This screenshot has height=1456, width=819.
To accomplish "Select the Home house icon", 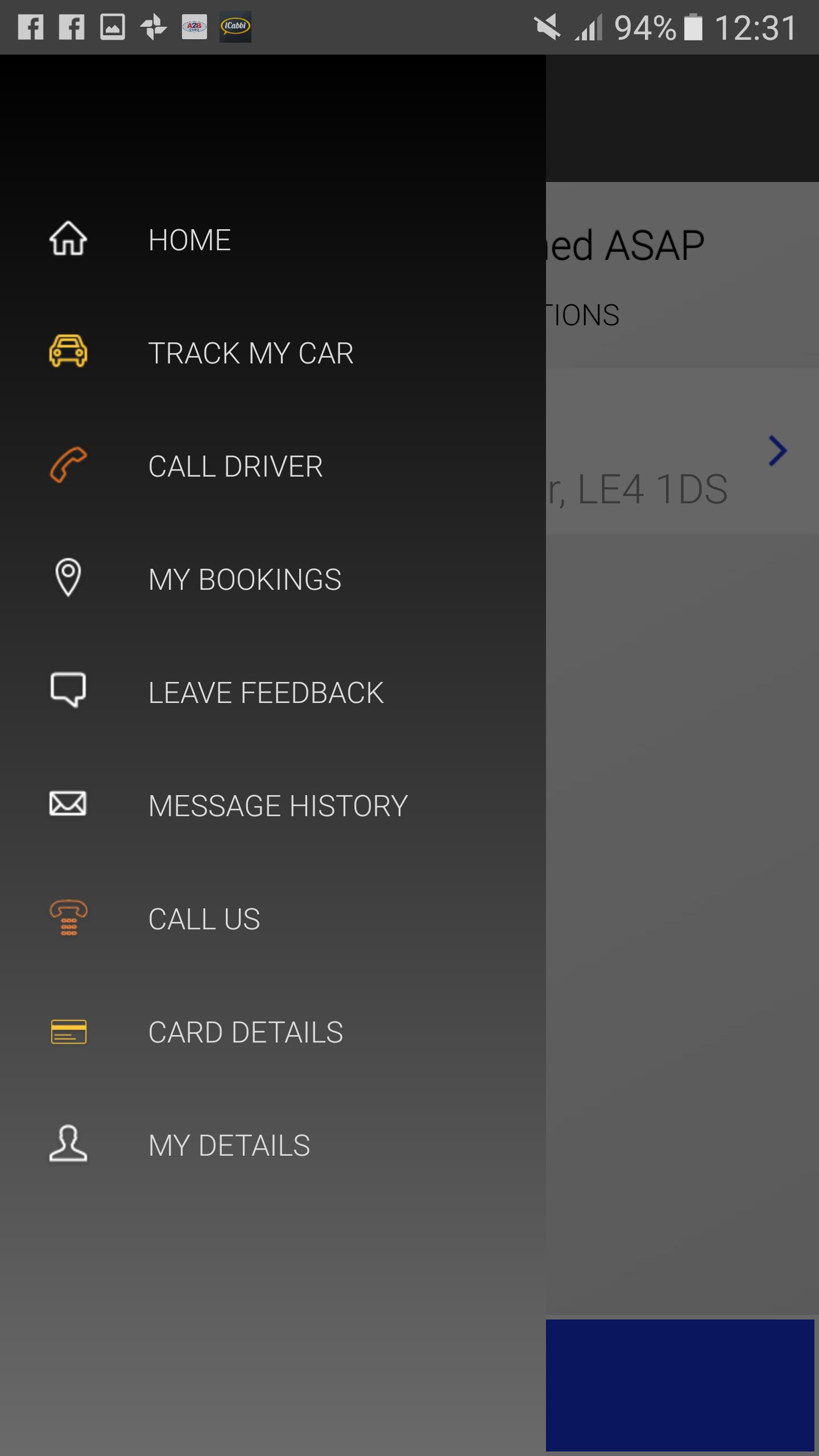I will 68,240.
